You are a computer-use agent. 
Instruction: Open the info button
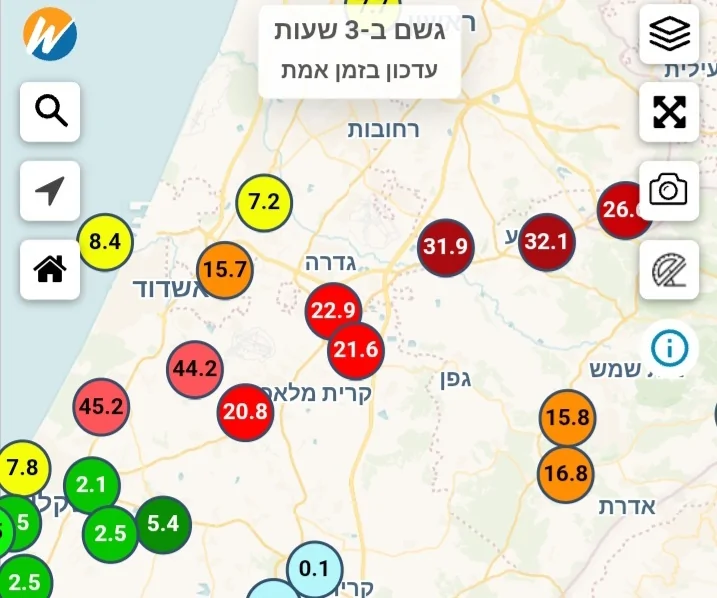[x=669, y=348]
